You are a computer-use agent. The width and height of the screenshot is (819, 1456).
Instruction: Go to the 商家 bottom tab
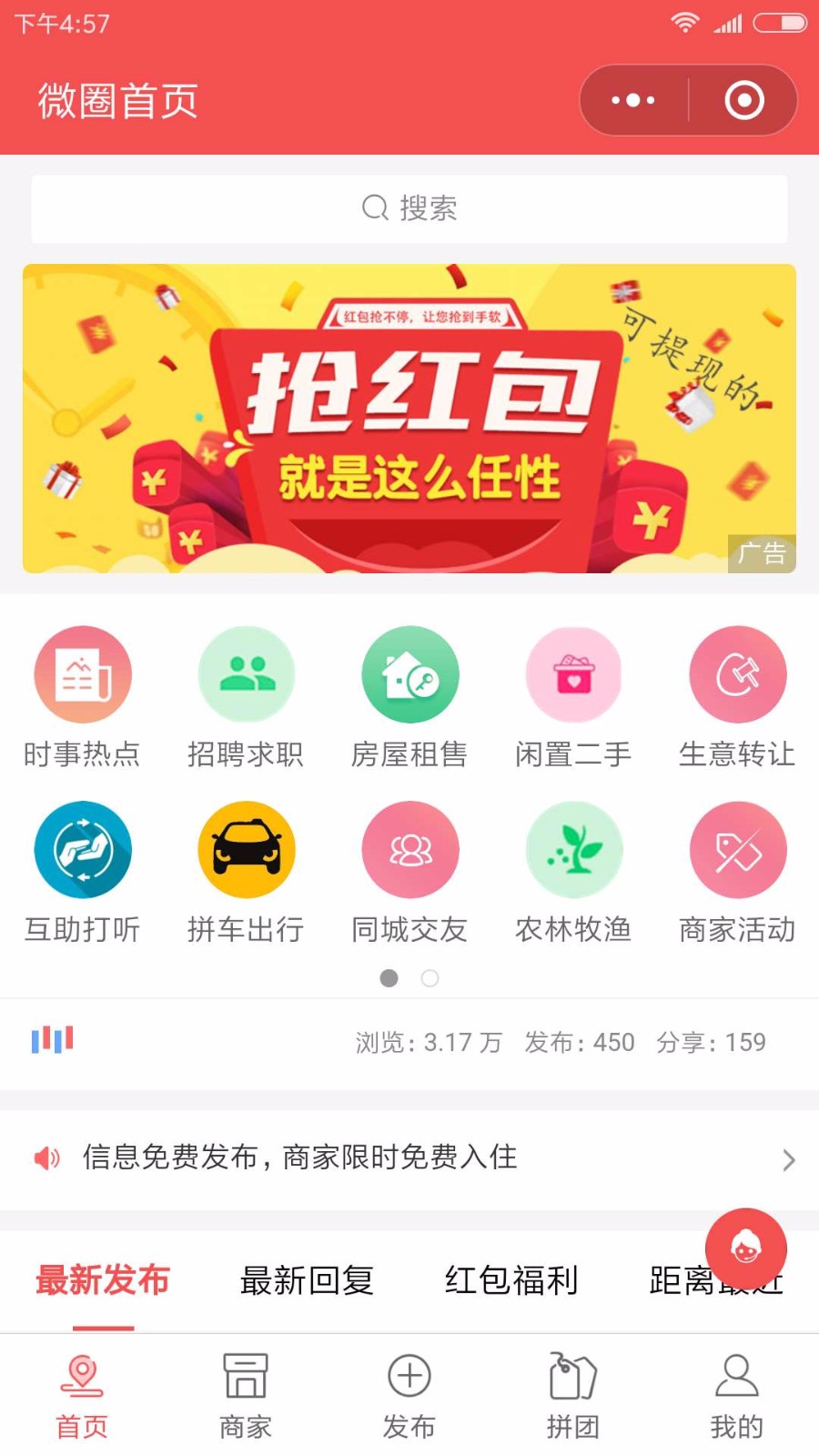246,1396
